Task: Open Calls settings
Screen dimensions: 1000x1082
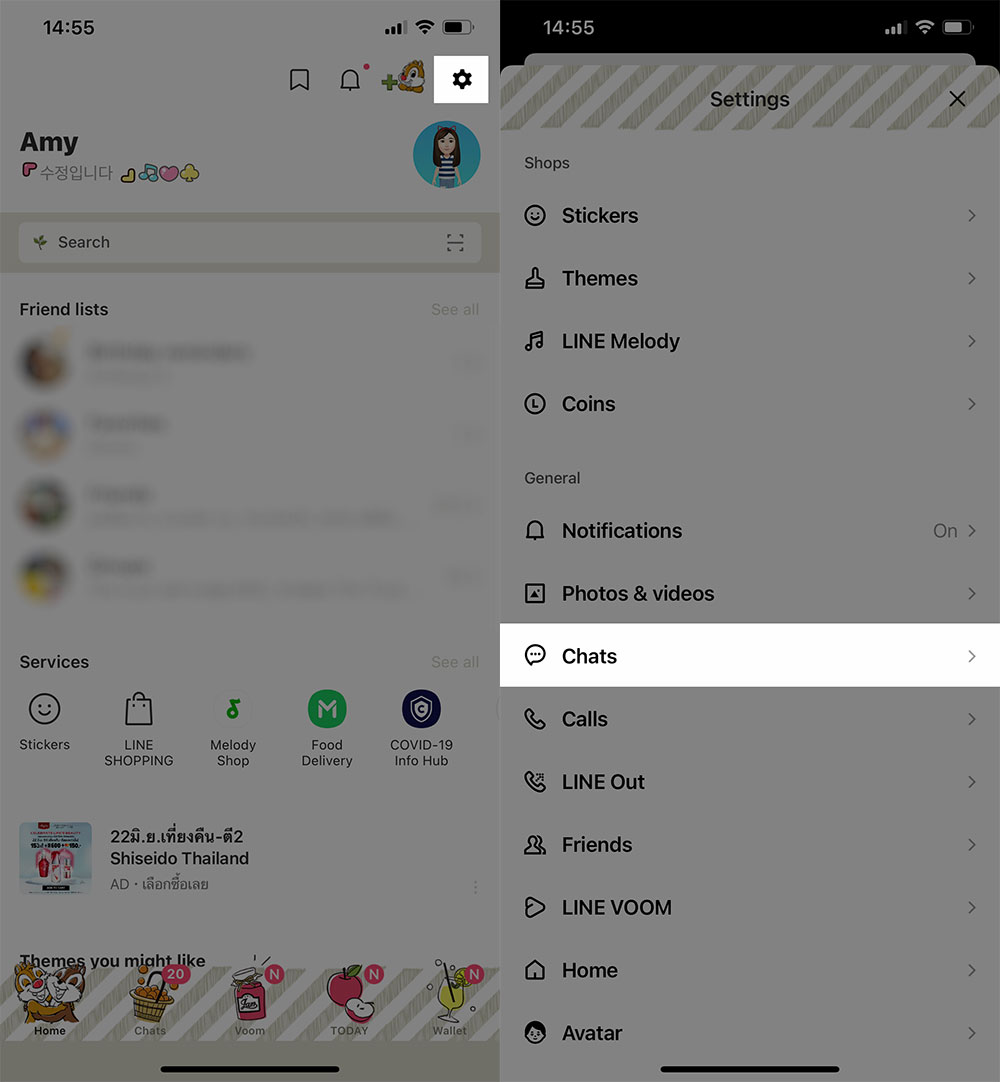Action: coord(749,720)
